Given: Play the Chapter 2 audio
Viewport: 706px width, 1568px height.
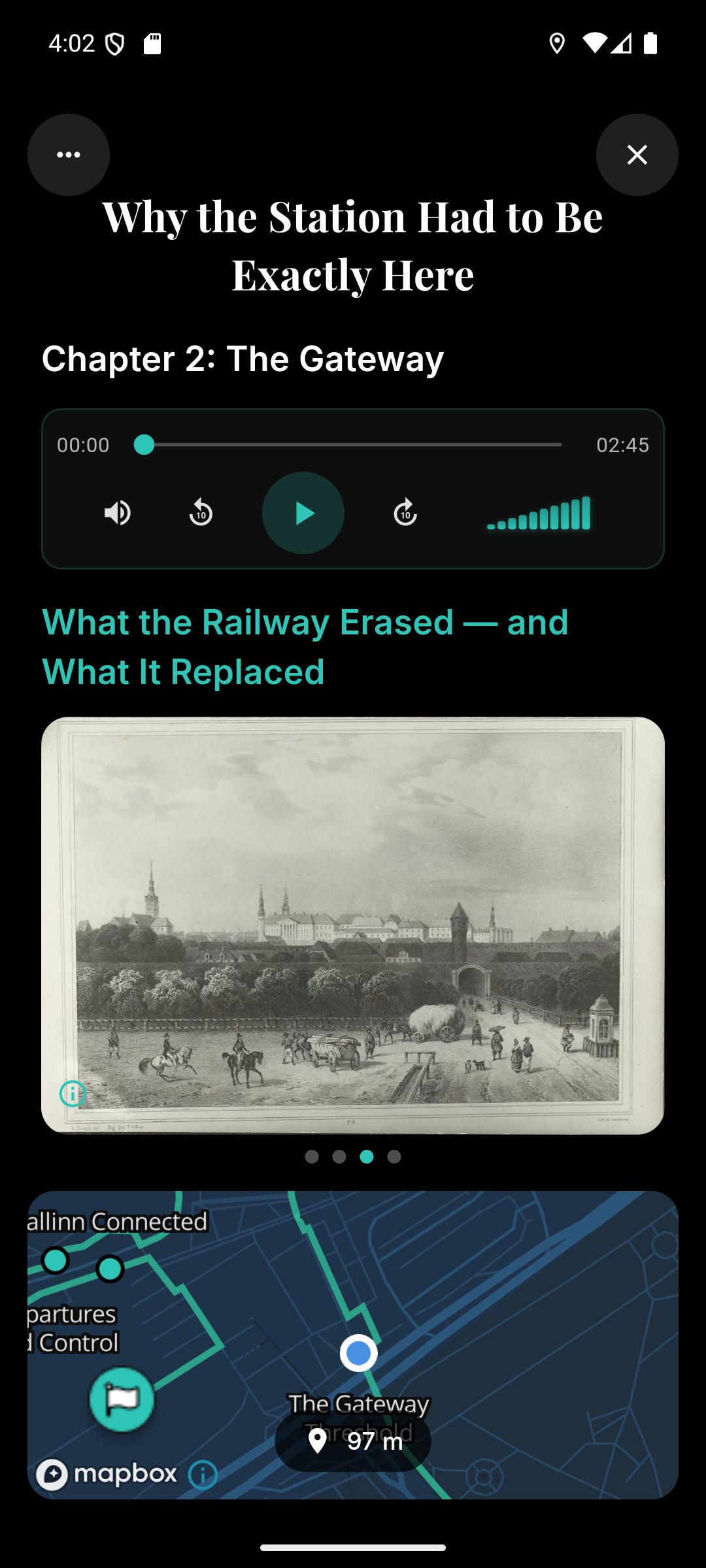Looking at the screenshot, I should click(x=303, y=513).
